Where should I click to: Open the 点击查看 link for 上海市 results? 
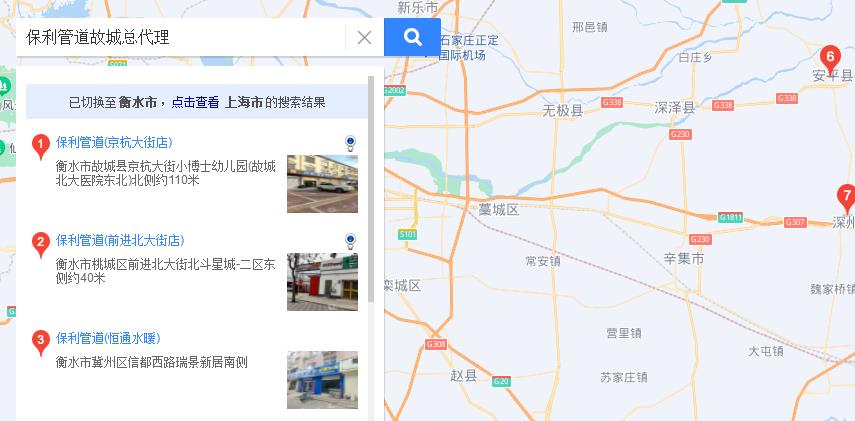(195, 102)
